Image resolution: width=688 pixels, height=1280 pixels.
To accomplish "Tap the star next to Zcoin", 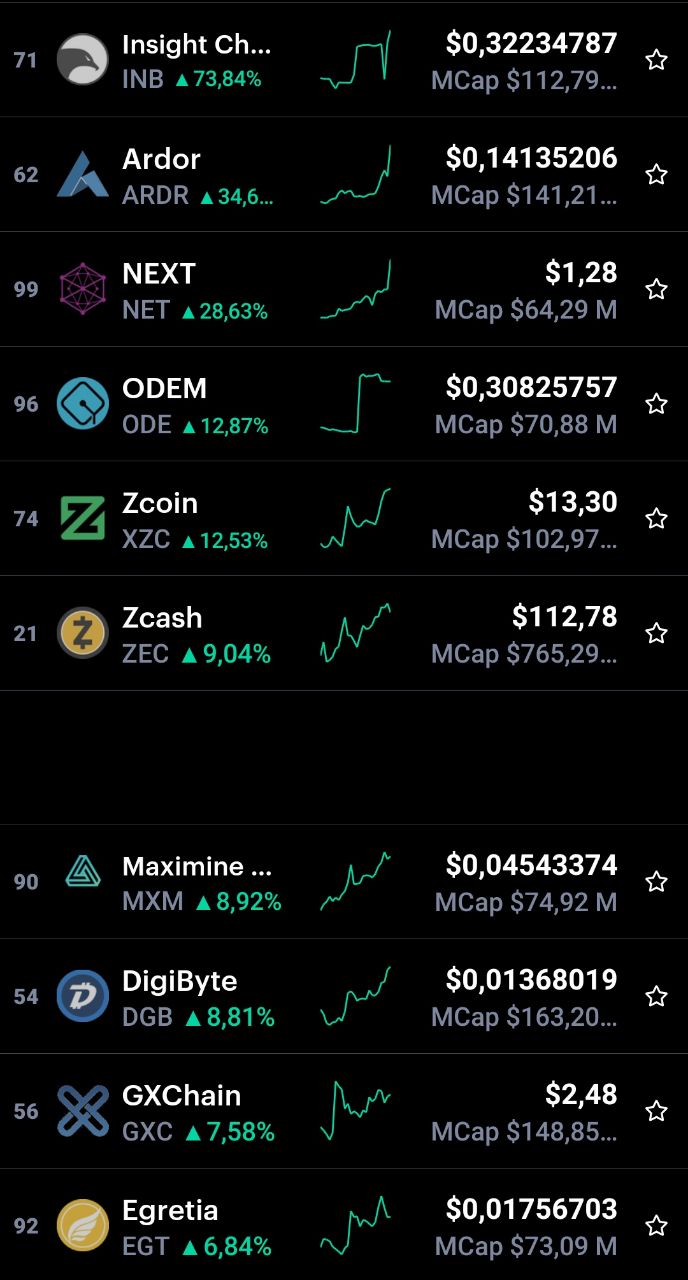I will click(656, 518).
